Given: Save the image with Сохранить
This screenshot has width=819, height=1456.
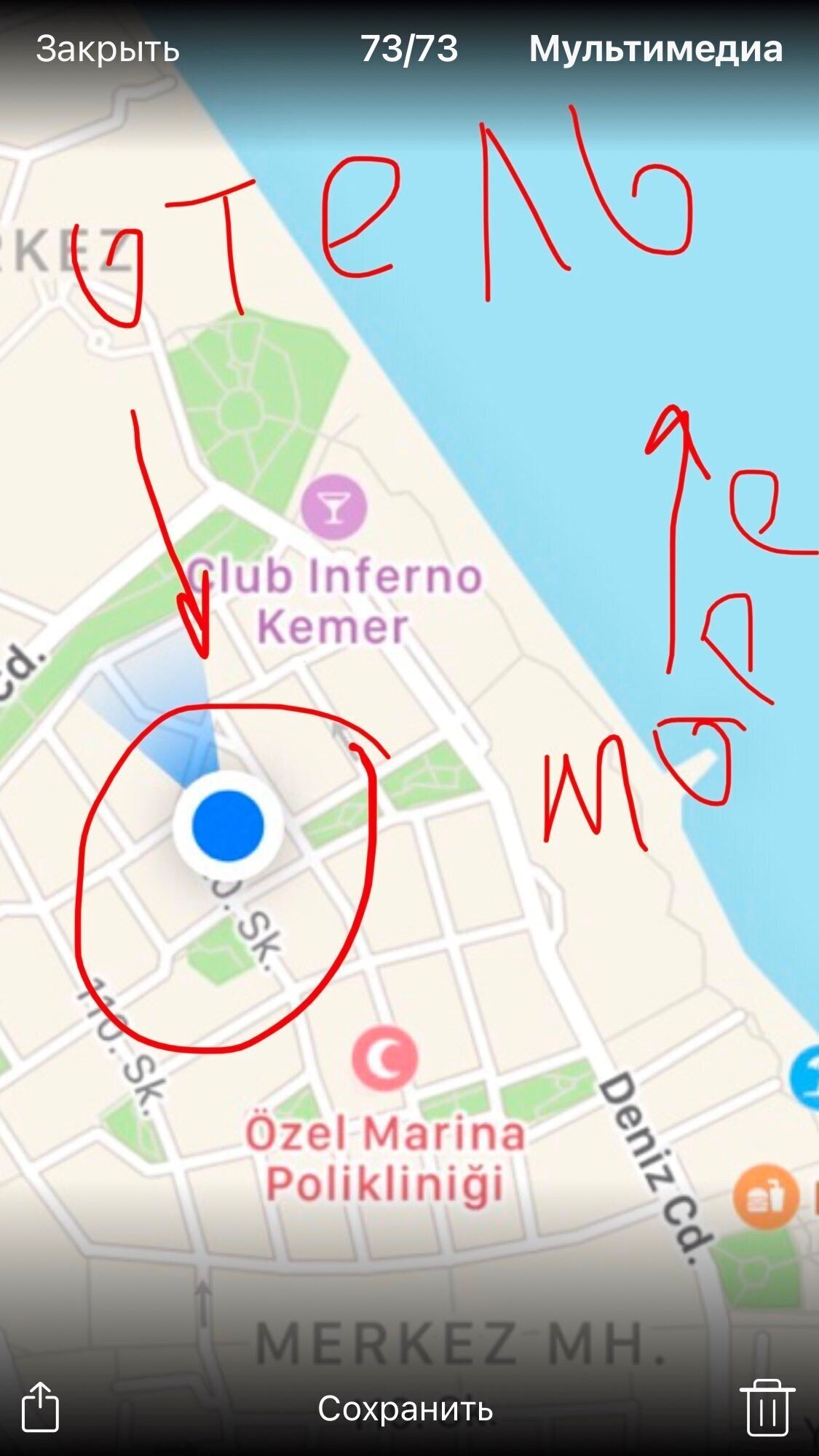Looking at the screenshot, I should coord(405,1409).
